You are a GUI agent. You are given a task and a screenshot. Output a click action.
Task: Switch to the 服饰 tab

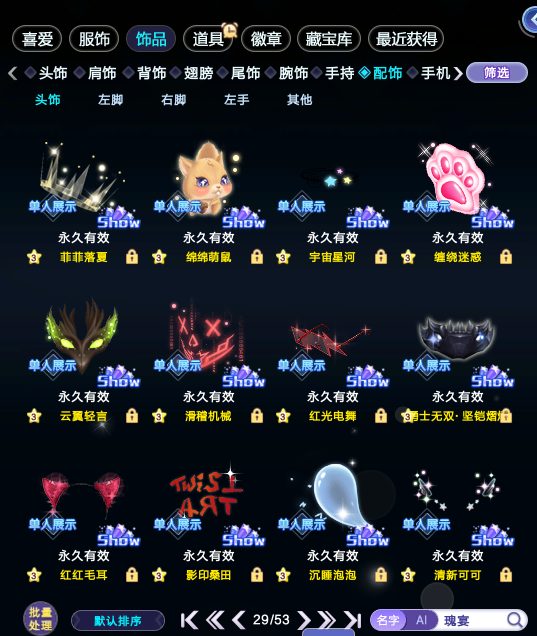tap(94, 39)
